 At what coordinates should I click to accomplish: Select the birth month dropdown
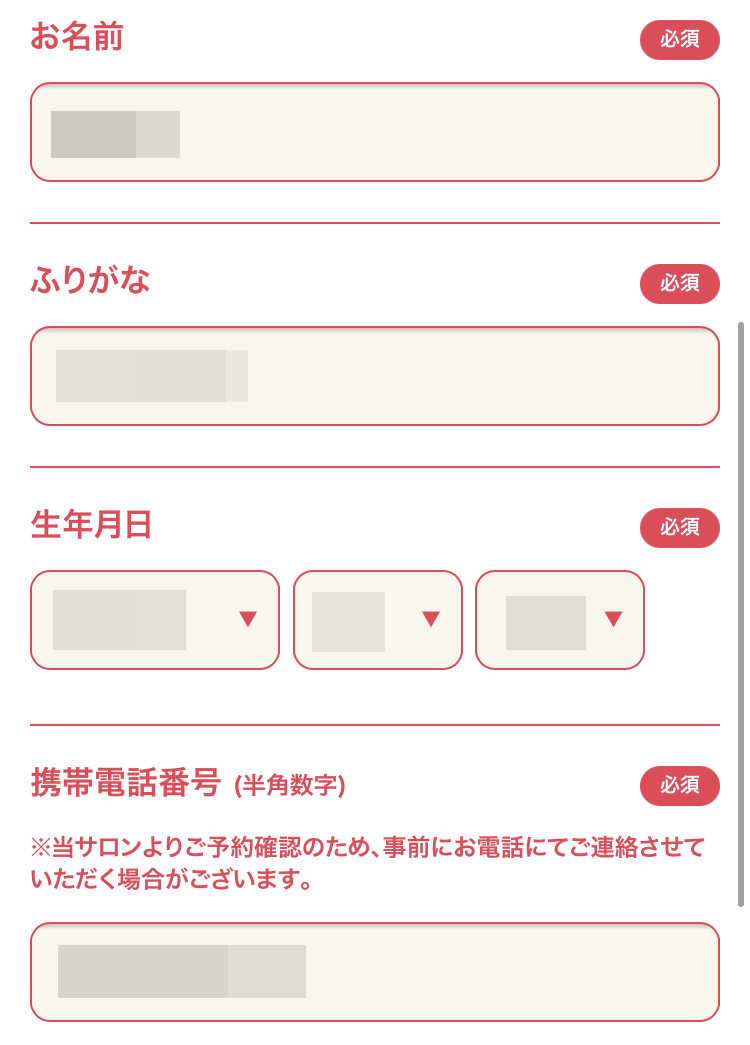coord(378,620)
